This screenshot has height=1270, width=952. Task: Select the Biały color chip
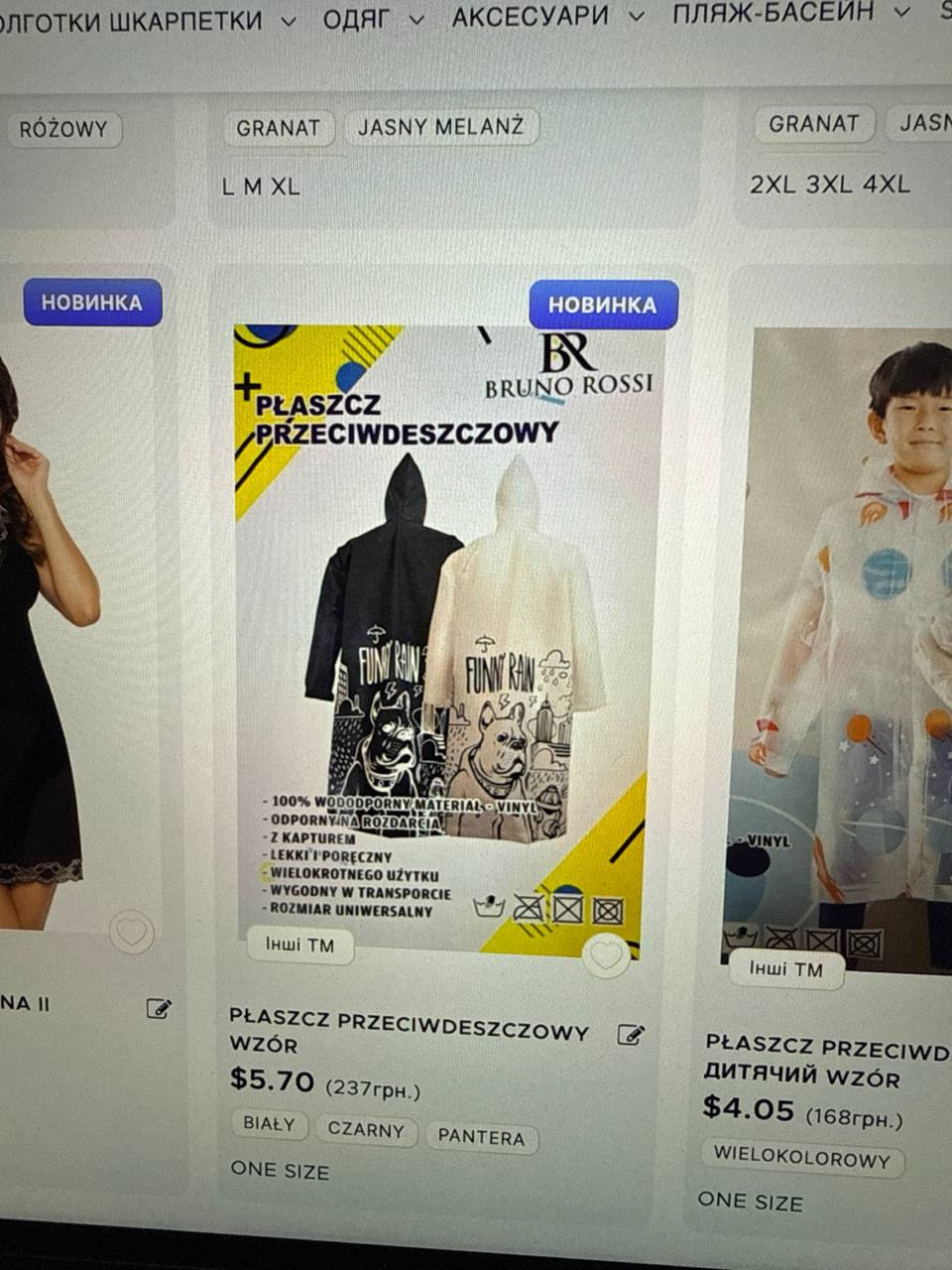tap(269, 1124)
